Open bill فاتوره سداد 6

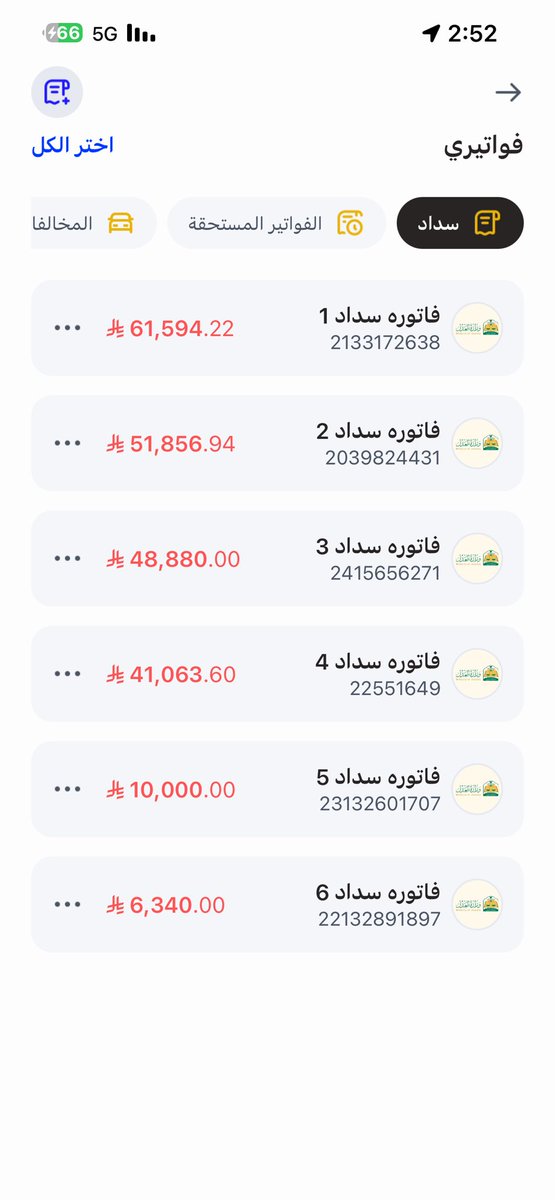tap(277, 904)
